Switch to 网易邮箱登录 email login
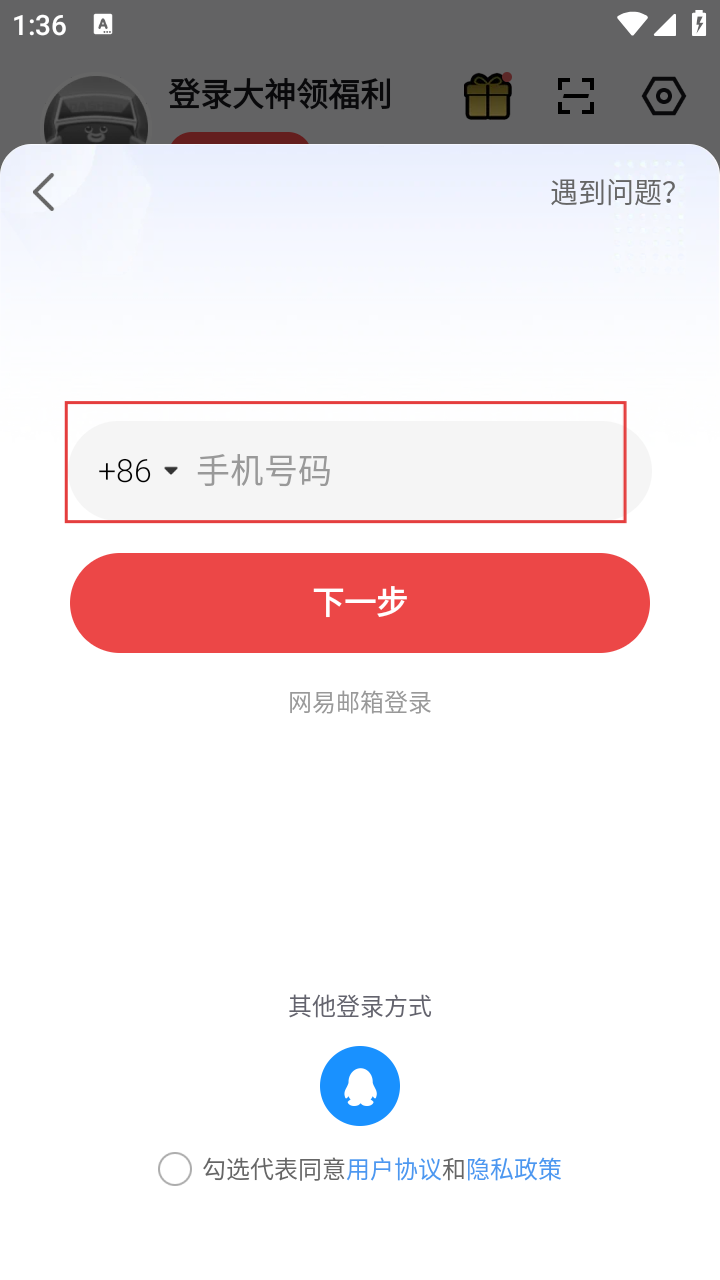The height and width of the screenshot is (1280, 720). click(360, 703)
